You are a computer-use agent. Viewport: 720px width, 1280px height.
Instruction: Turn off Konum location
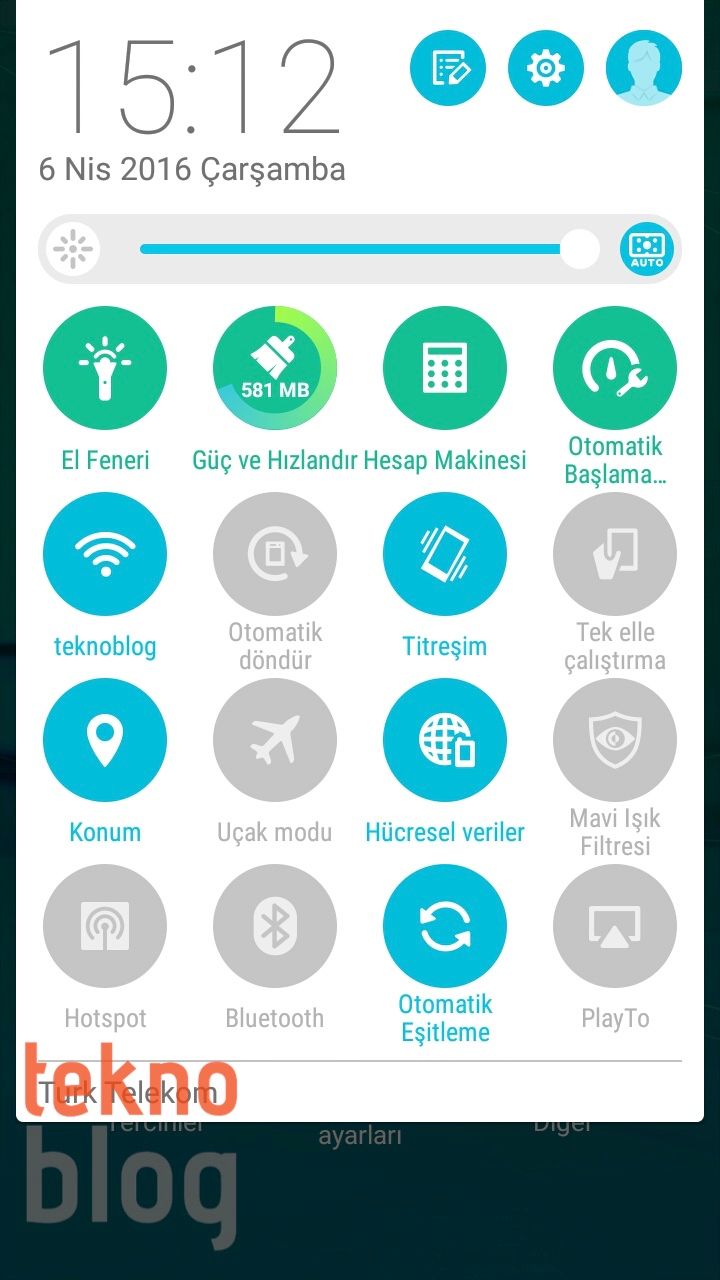click(105, 740)
